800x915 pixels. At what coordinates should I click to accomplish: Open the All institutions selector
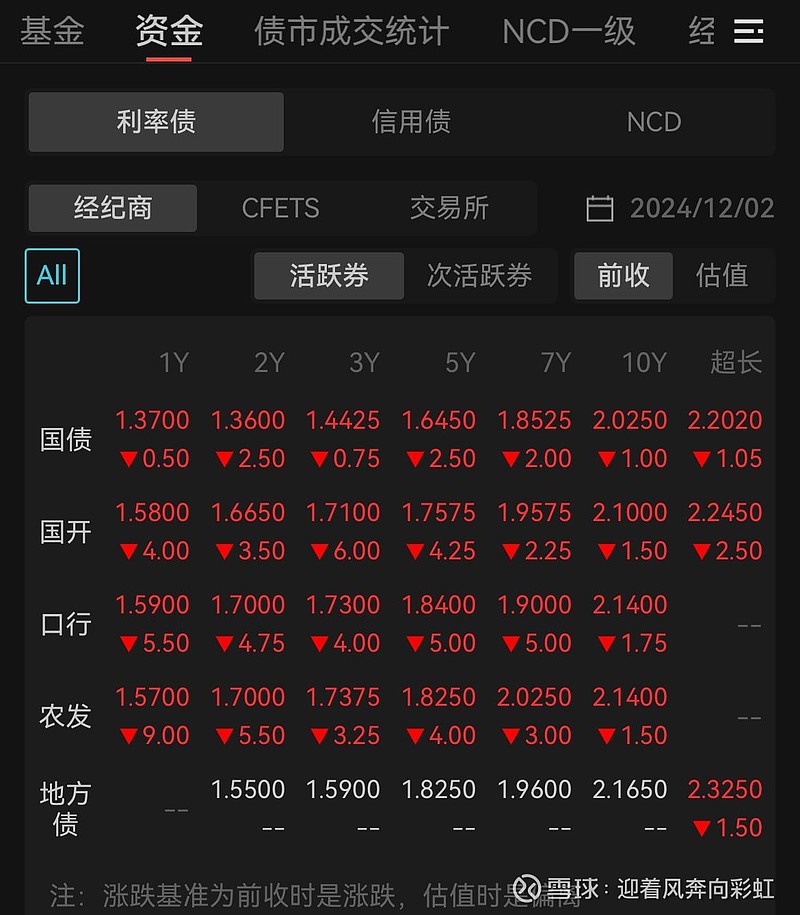click(x=51, y=276)
